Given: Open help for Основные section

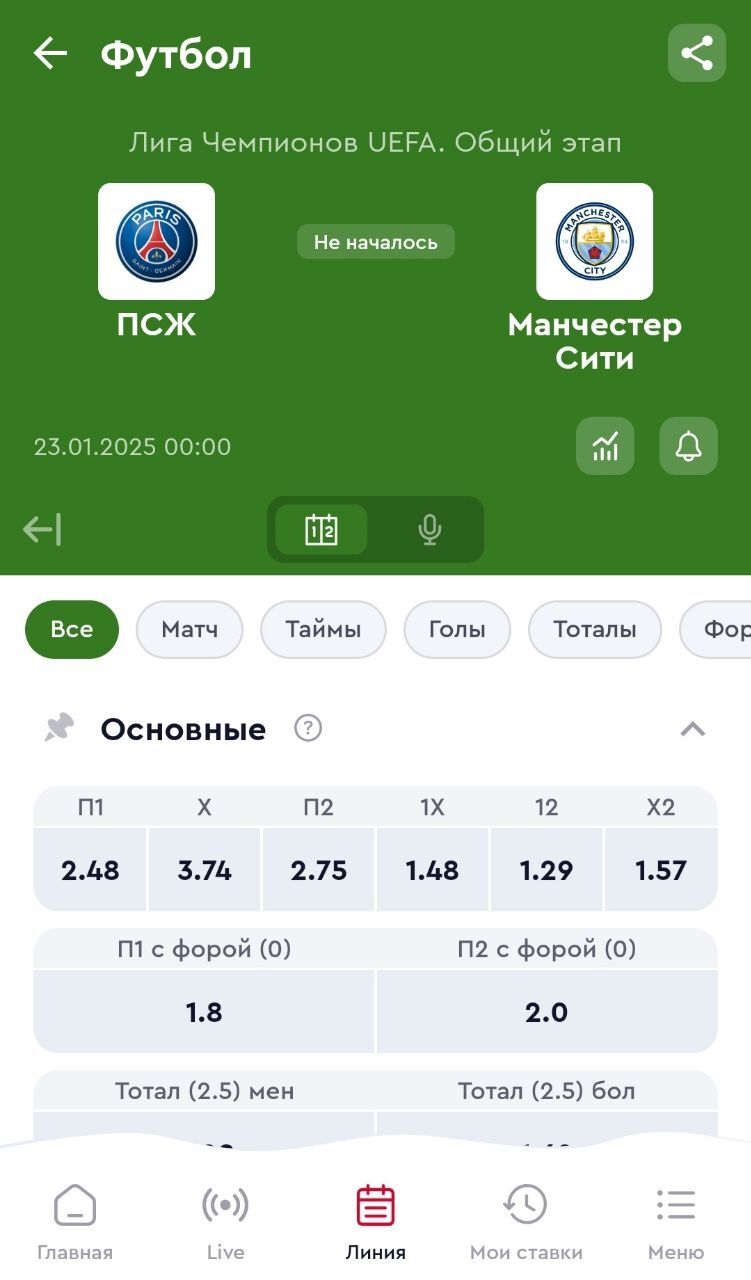Looking at the screenshot, I should click(x=308, y=729).
